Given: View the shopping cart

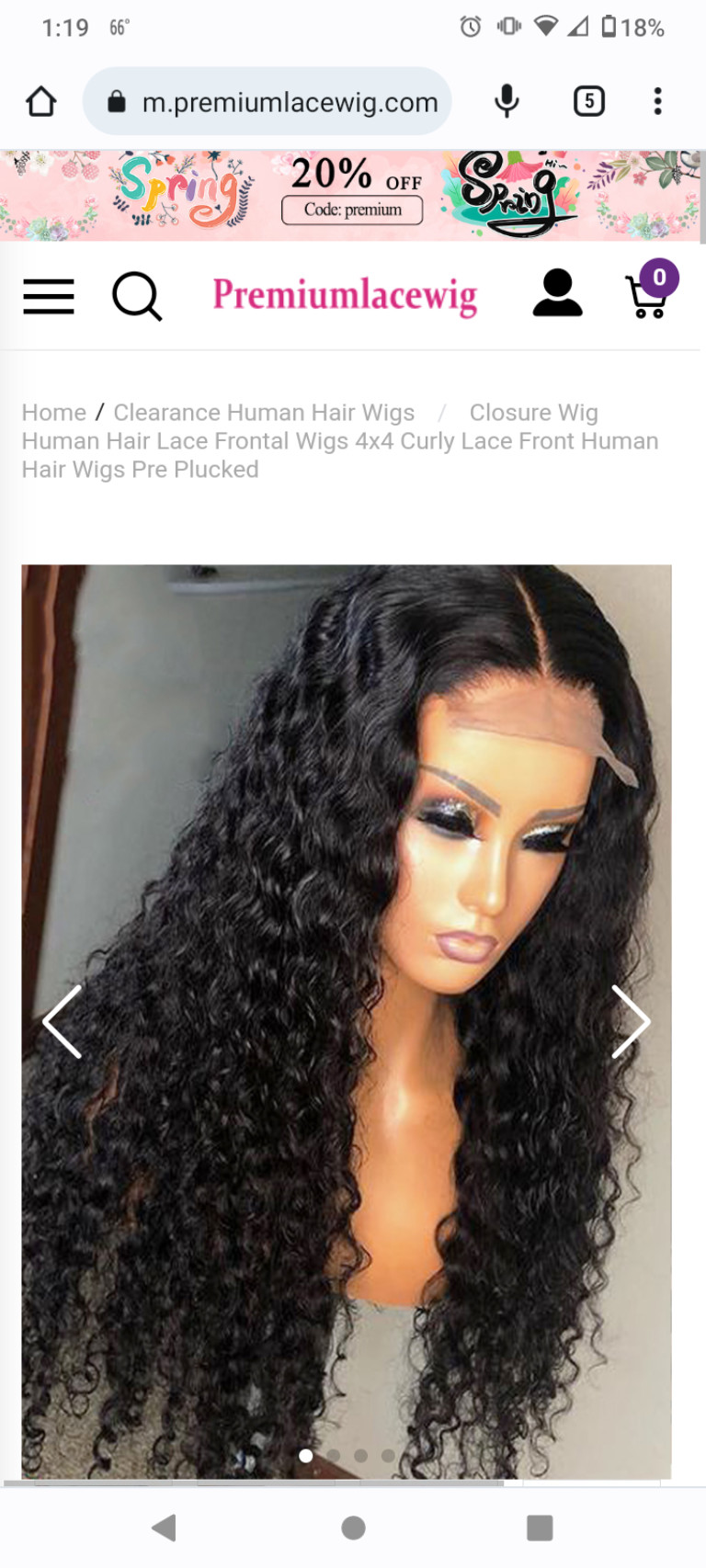Looking at the screenshot, I should tap(652, 290).
